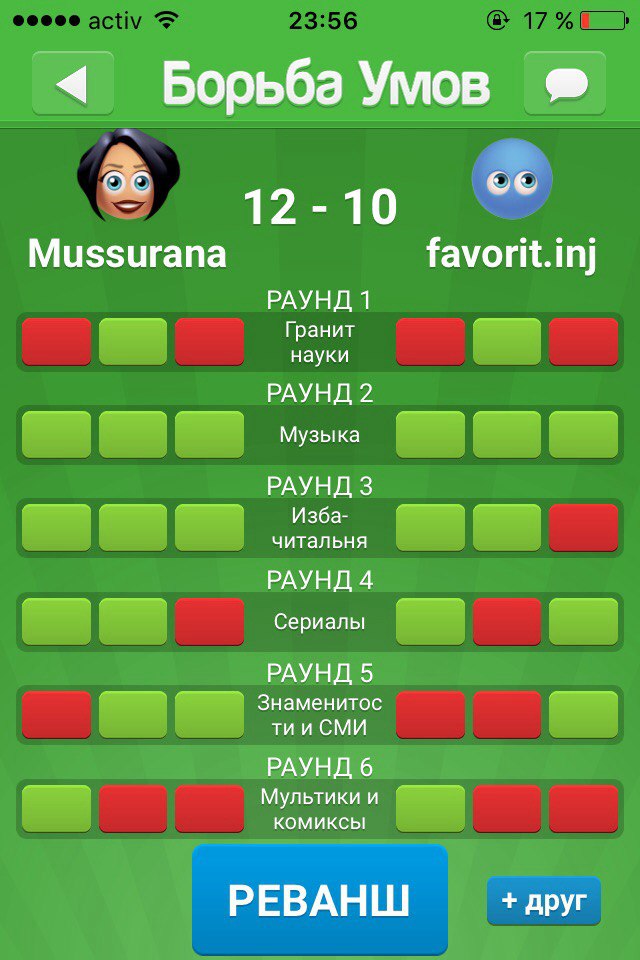View Раунд 6 Мультики и комиксы details
Image resolution: width=640 pixels, height=960 pixels.
click(320, 809)
